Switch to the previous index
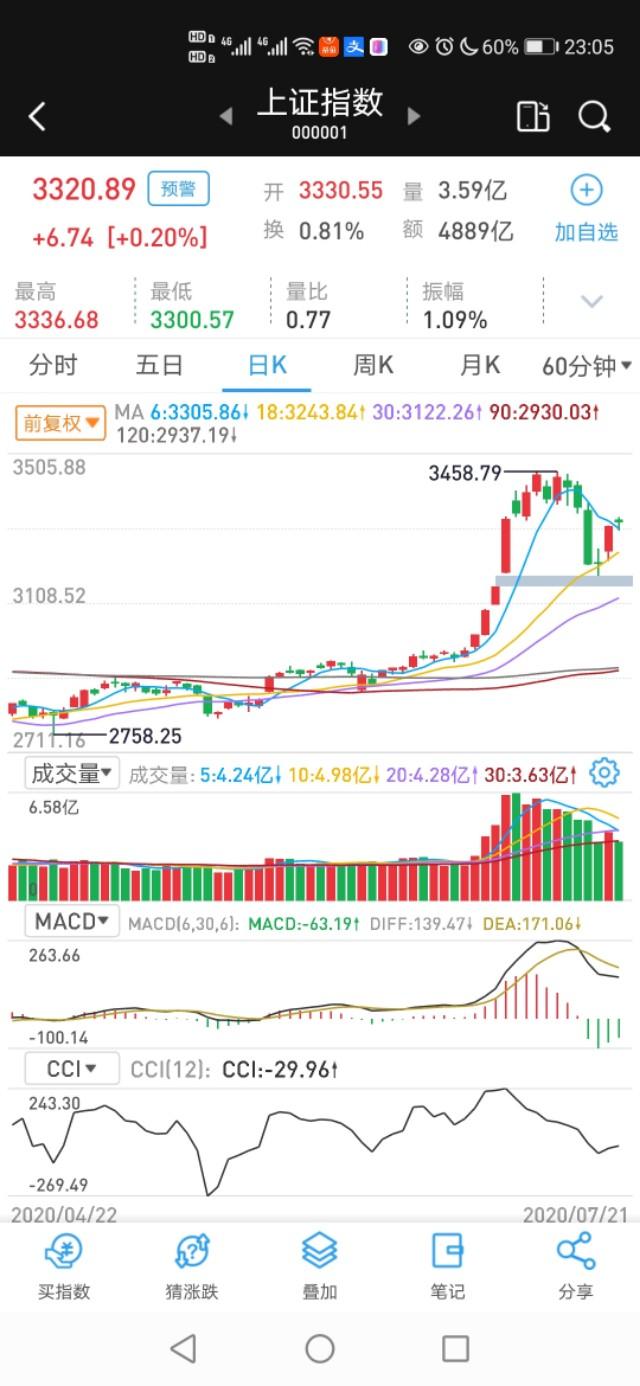 (226, 116)
